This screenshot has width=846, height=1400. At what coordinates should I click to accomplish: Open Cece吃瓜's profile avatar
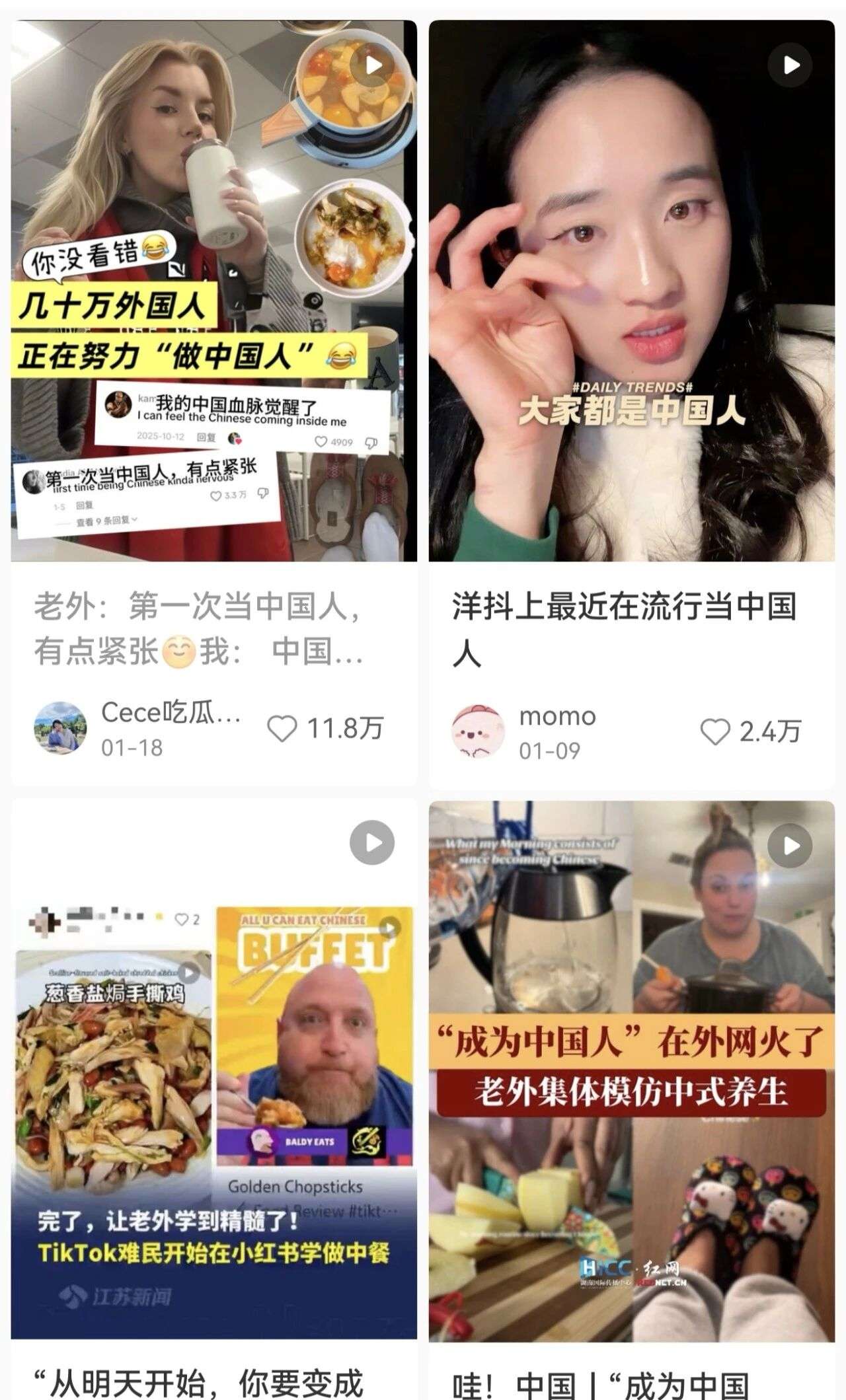[x=60, y=728]
